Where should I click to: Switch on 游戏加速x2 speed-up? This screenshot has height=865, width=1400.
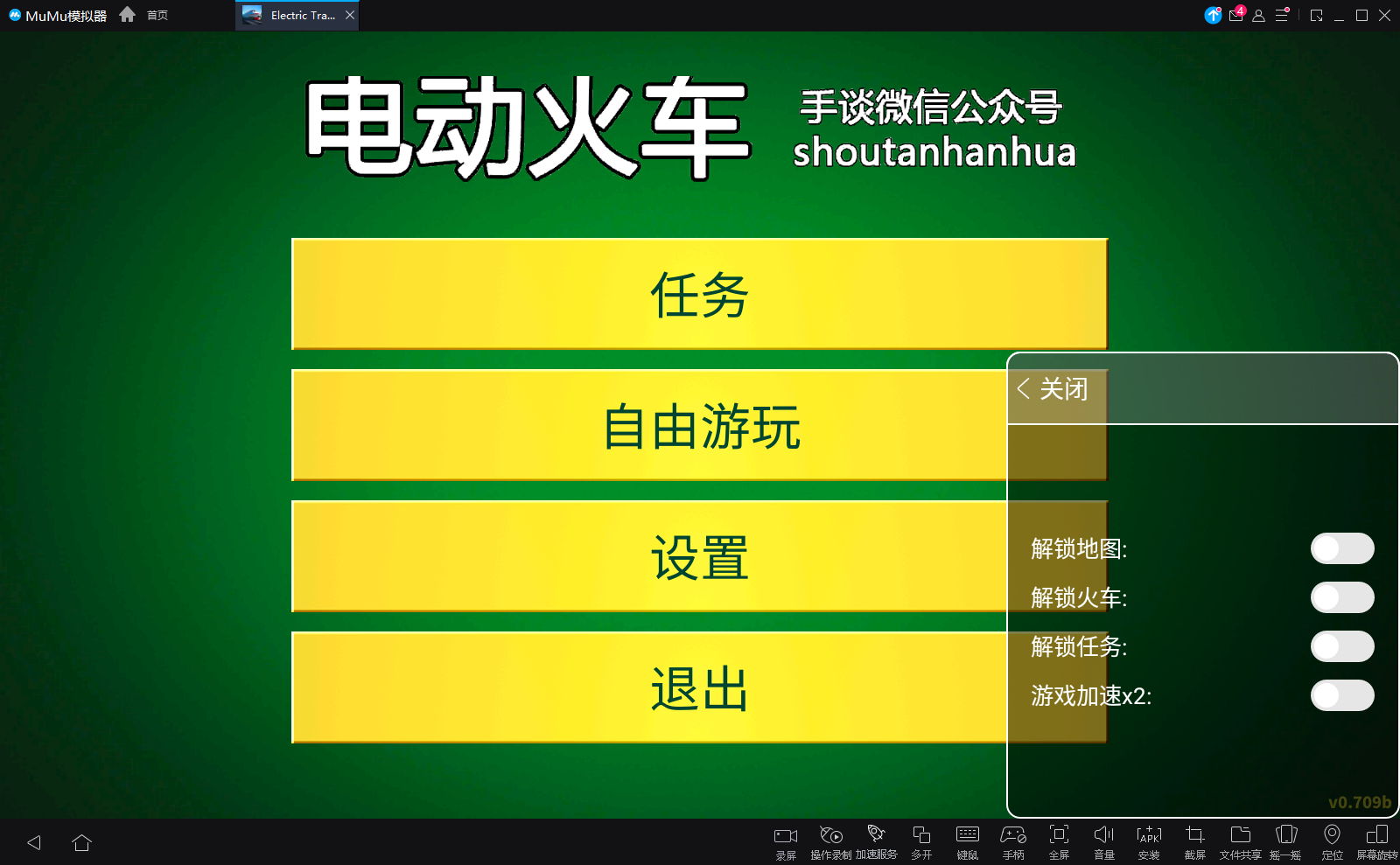(x=1341, y=696)
